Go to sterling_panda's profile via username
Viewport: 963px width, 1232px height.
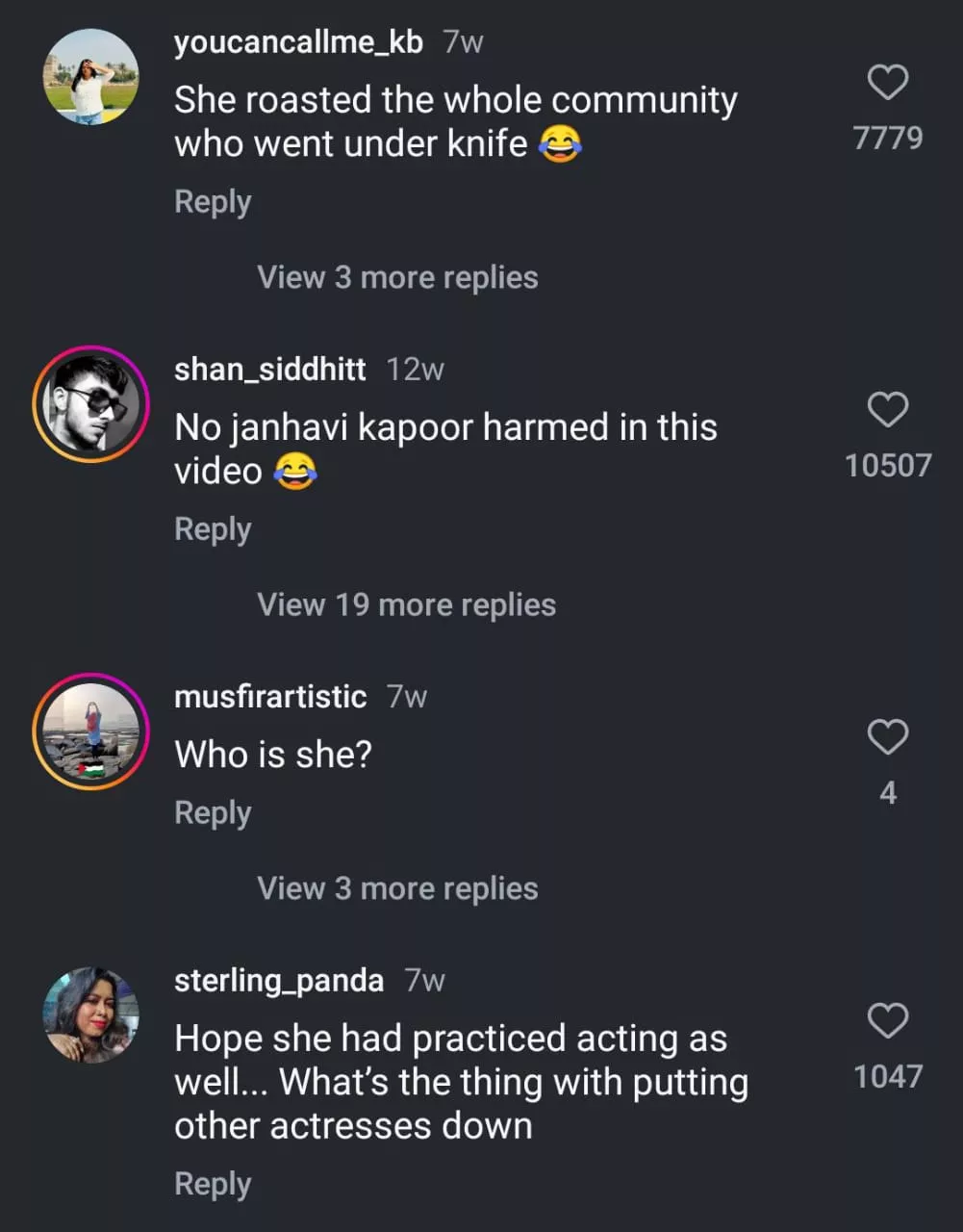pyautogui.click(x=279, y=981)
